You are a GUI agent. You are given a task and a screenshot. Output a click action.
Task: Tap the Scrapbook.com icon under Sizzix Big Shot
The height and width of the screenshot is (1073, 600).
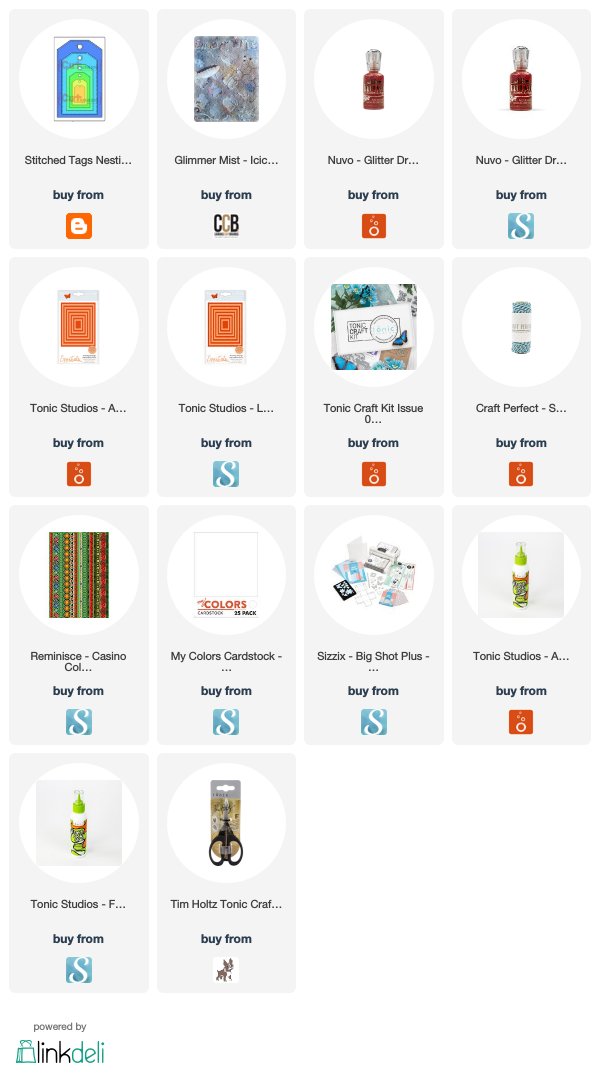coord(374,722)
